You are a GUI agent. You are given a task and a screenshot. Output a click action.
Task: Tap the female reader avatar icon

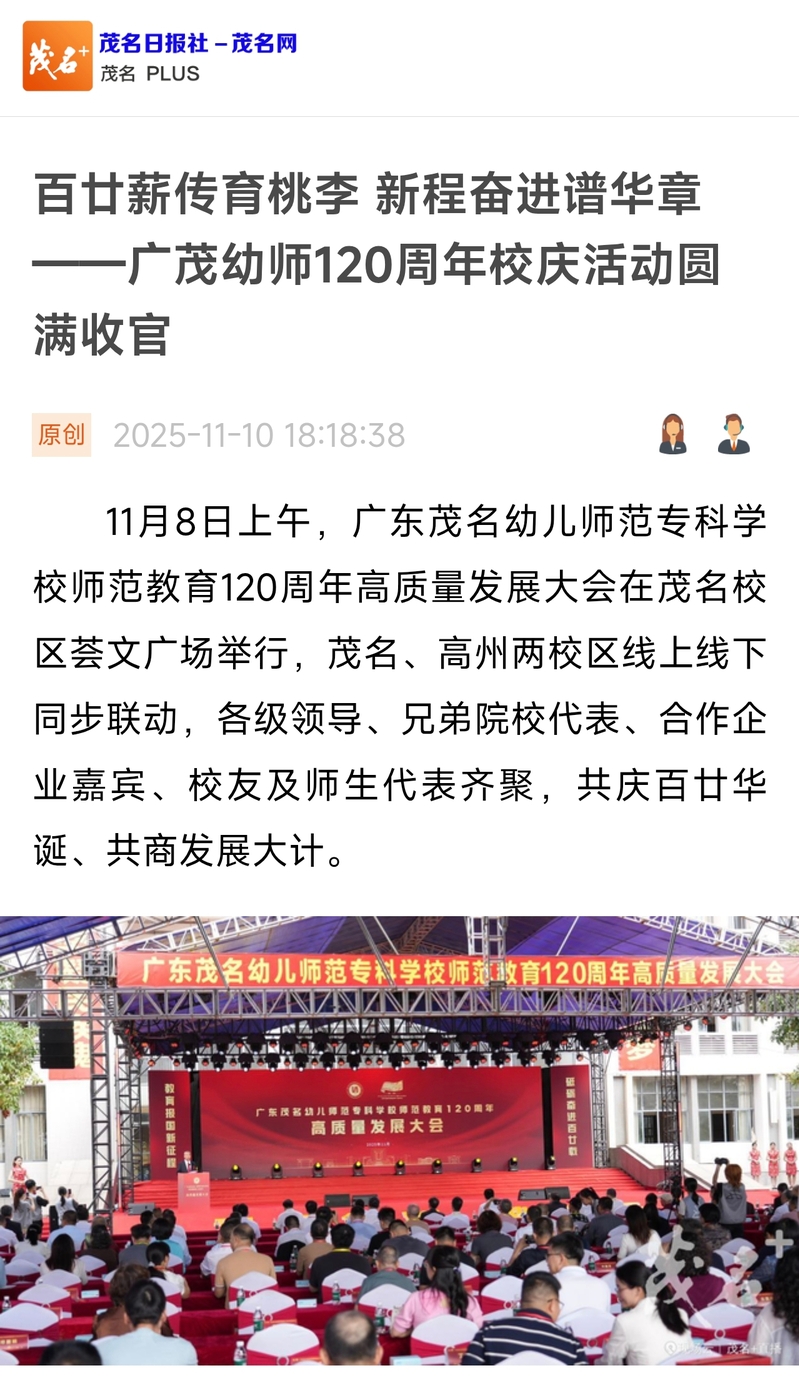673,435
